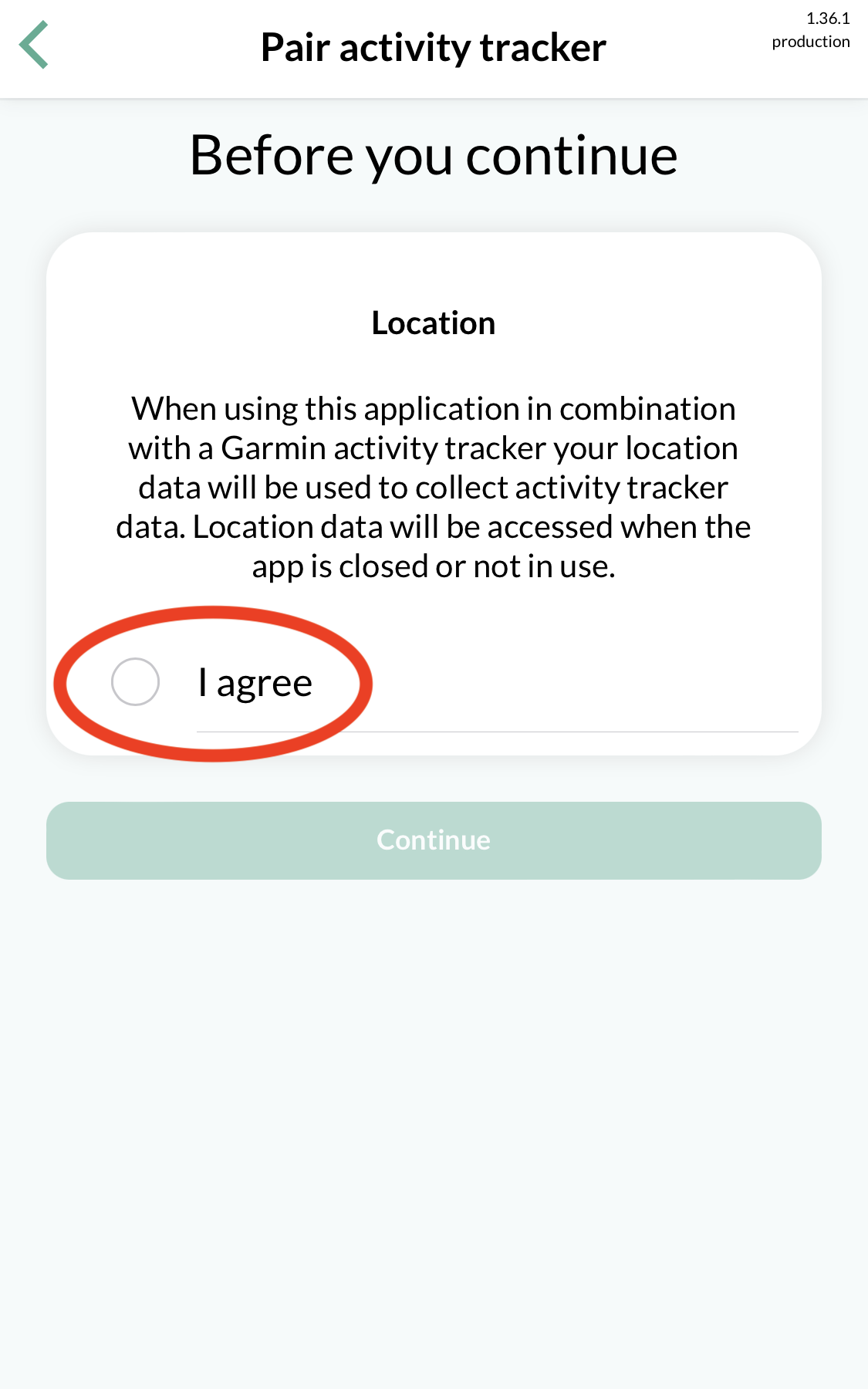Go back from Pair activity tracker
Screen dimensions: 868x1389
pos(34,45)
